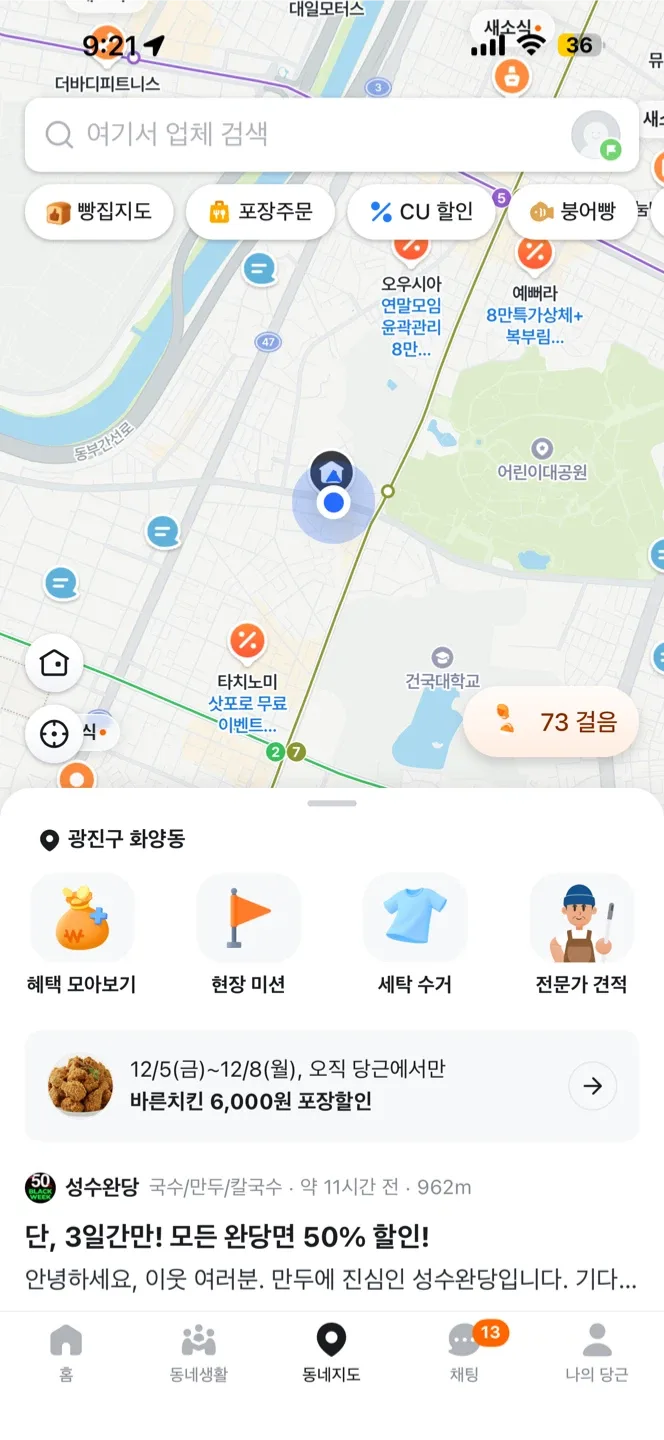Image resolution: width=664 pixels, height=1440 pixels.
Task: Recenter map to my current location
Action: [x=54, y=734]
